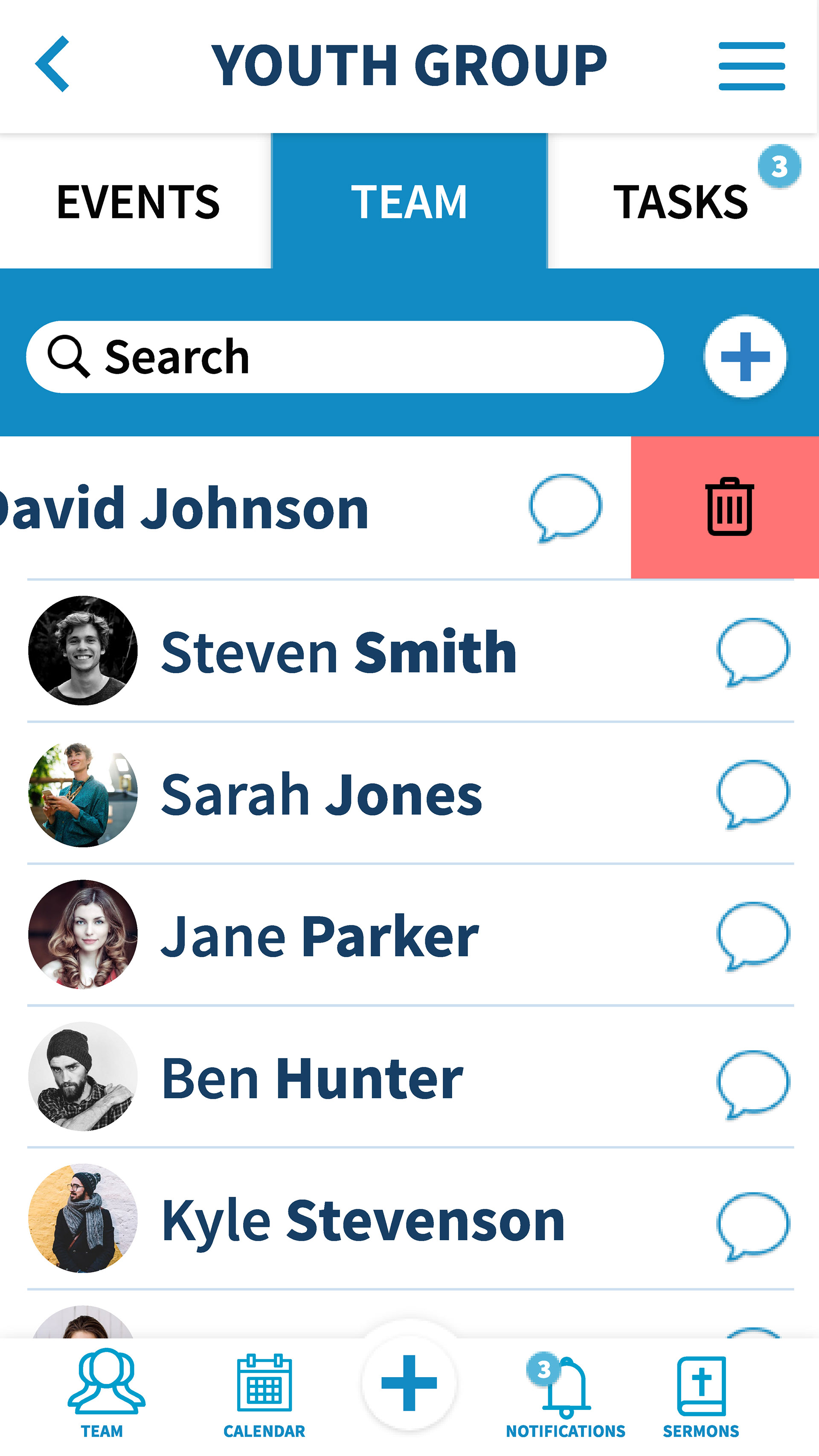The image size is (819, 1456).
Task: Switch to the Events tab
Action: point(136,201)
